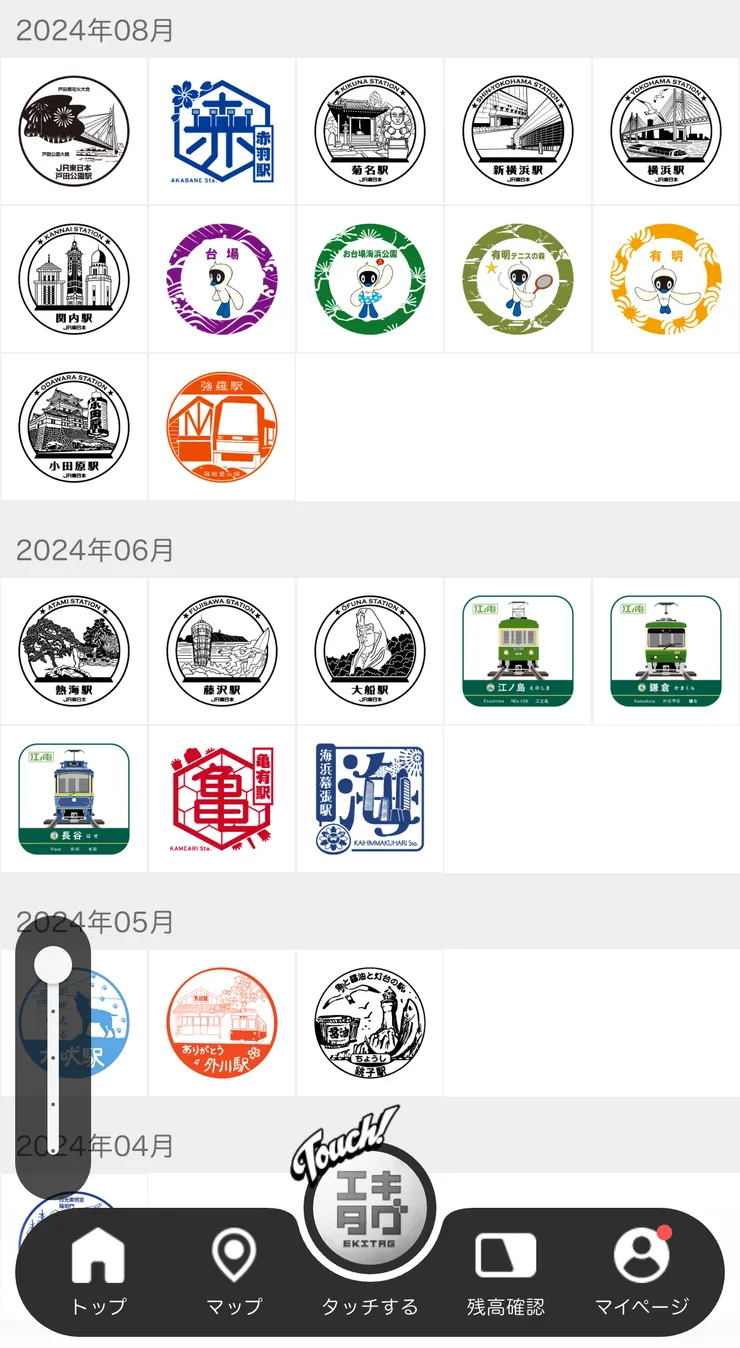
Task: View the 関内駅 stamp
Action: [x=74, y=279]
